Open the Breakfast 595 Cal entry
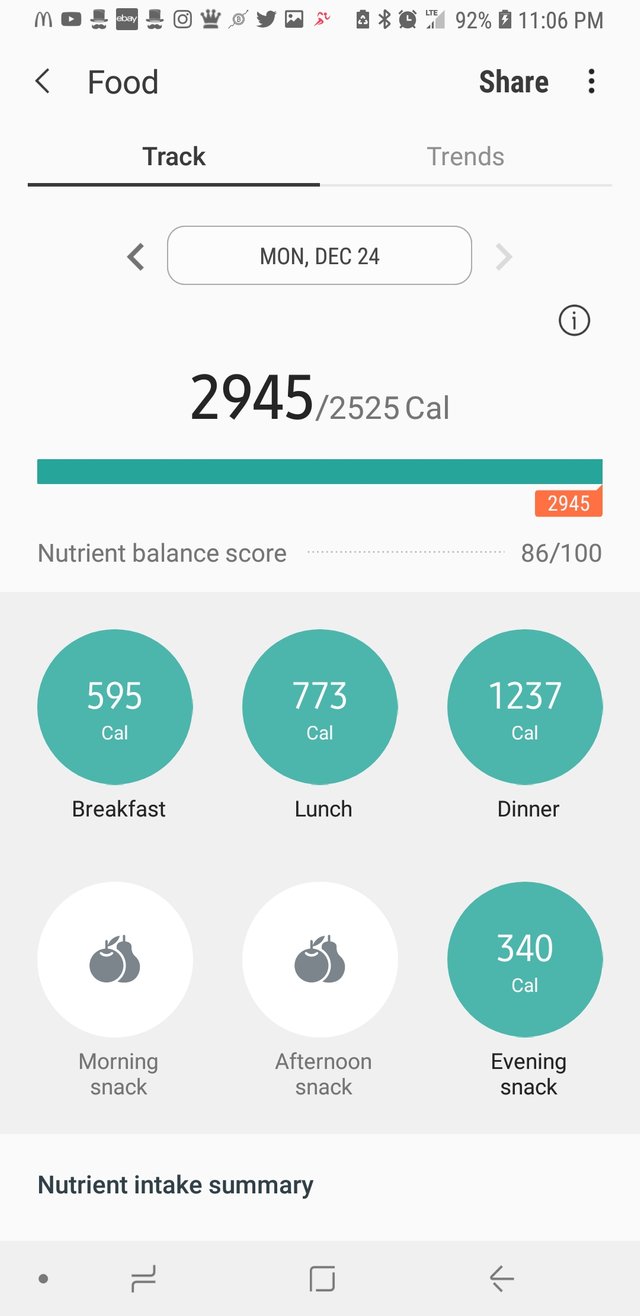Viewport: 640px width, 1316px height. [x=115, y=707]
